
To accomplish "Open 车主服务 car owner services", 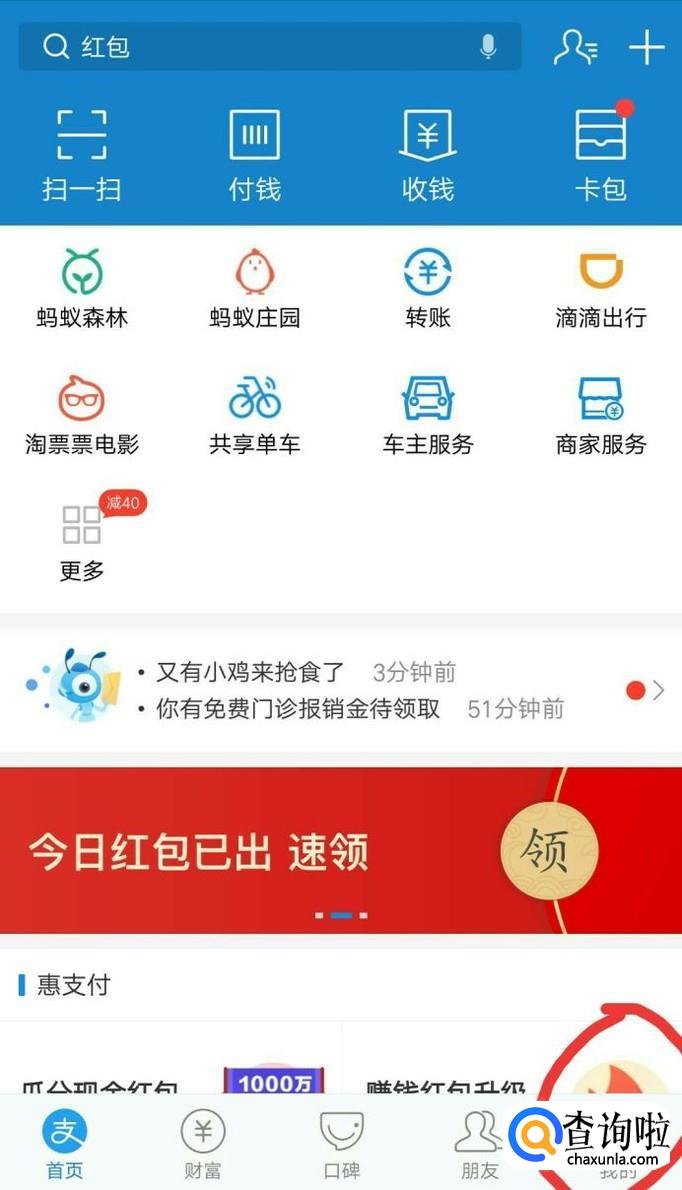I will click(x=428, y=414).
